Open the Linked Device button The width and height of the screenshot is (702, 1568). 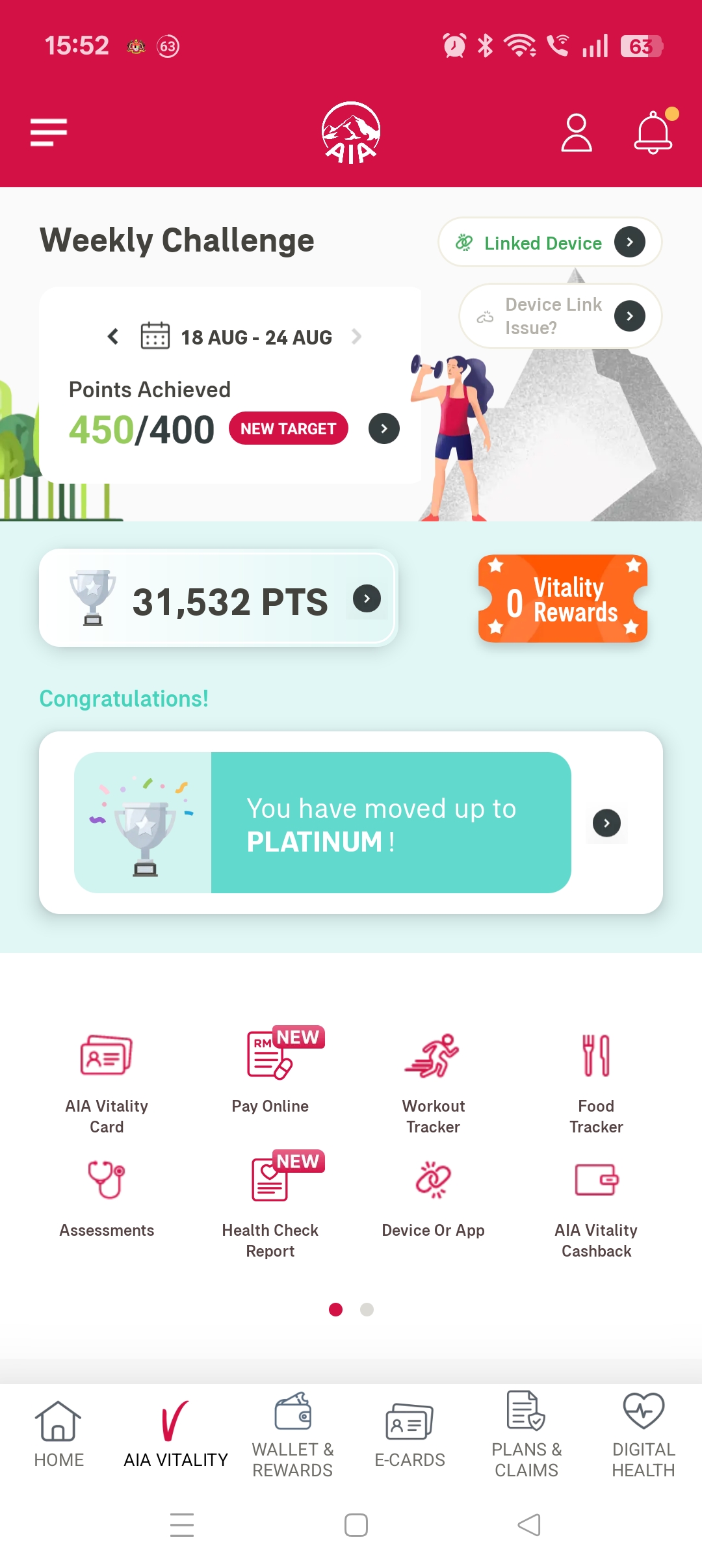[x=550, y=242]
